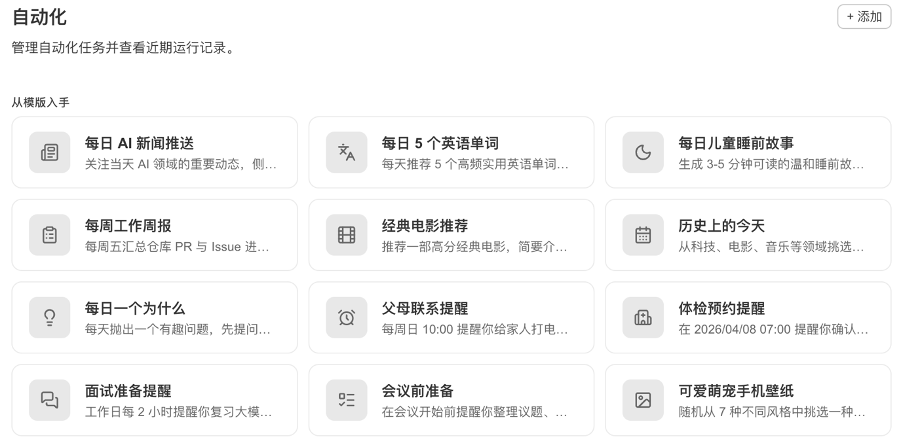Select the 每日 5 个英语单词 template
This screenshot has height=444, width=904.
451,152
